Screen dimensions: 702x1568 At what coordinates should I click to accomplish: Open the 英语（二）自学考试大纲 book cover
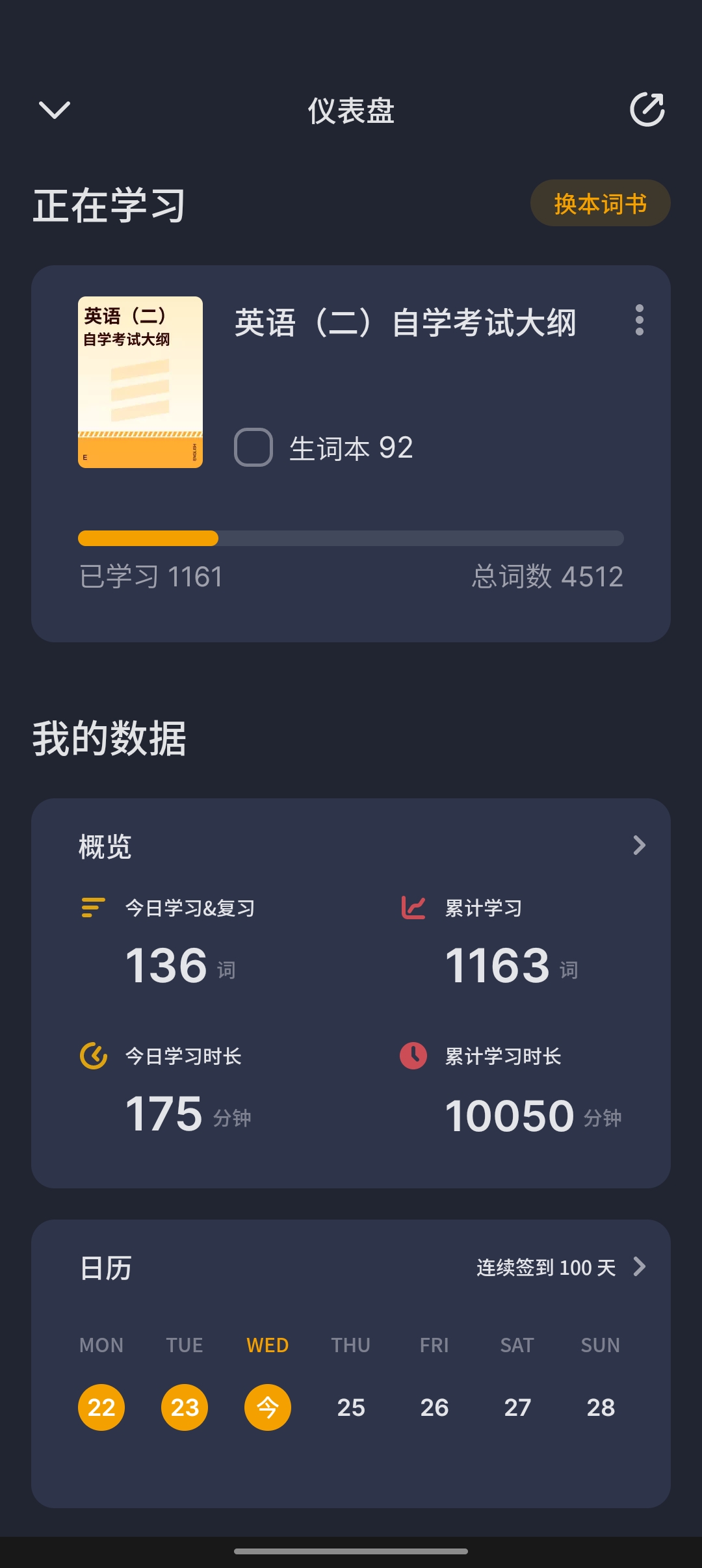(x=140, y=382)
